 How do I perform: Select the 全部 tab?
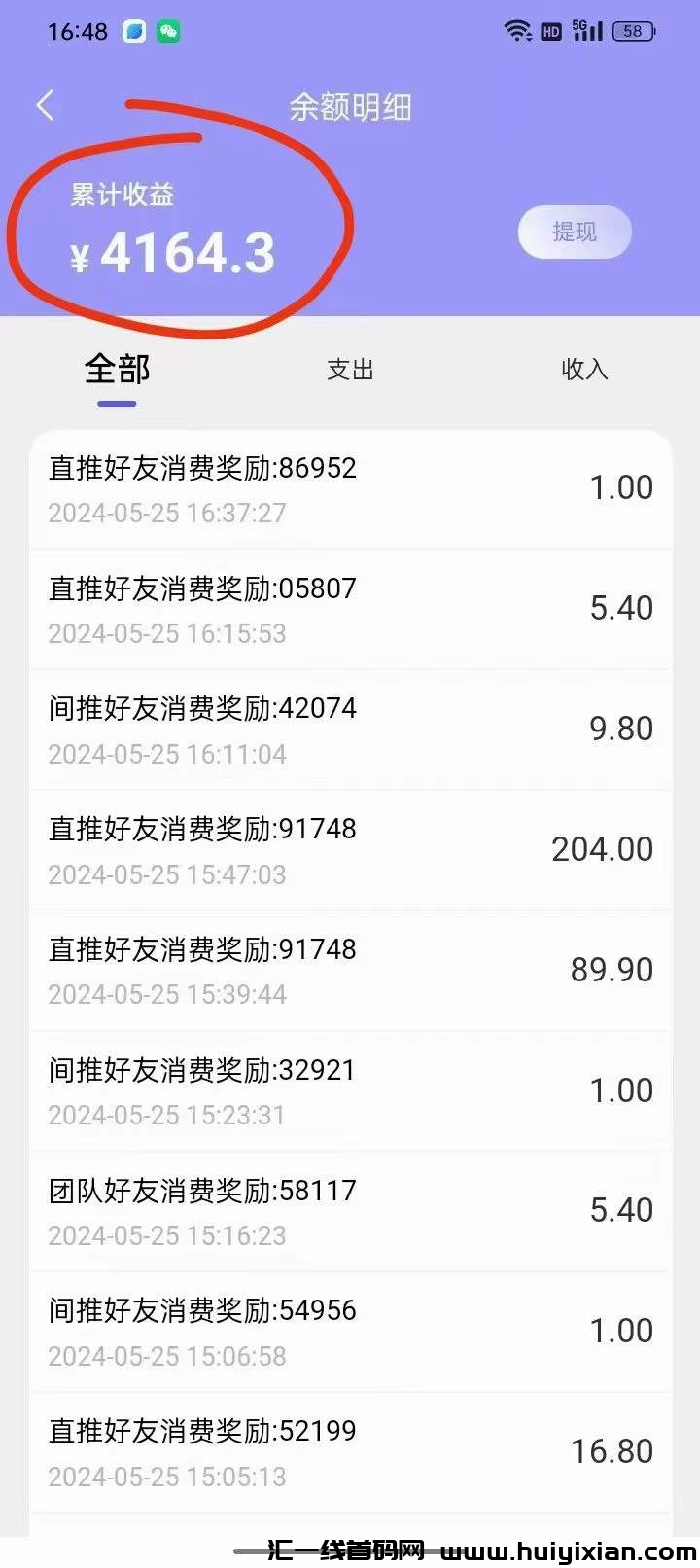[x=117, y=370]
